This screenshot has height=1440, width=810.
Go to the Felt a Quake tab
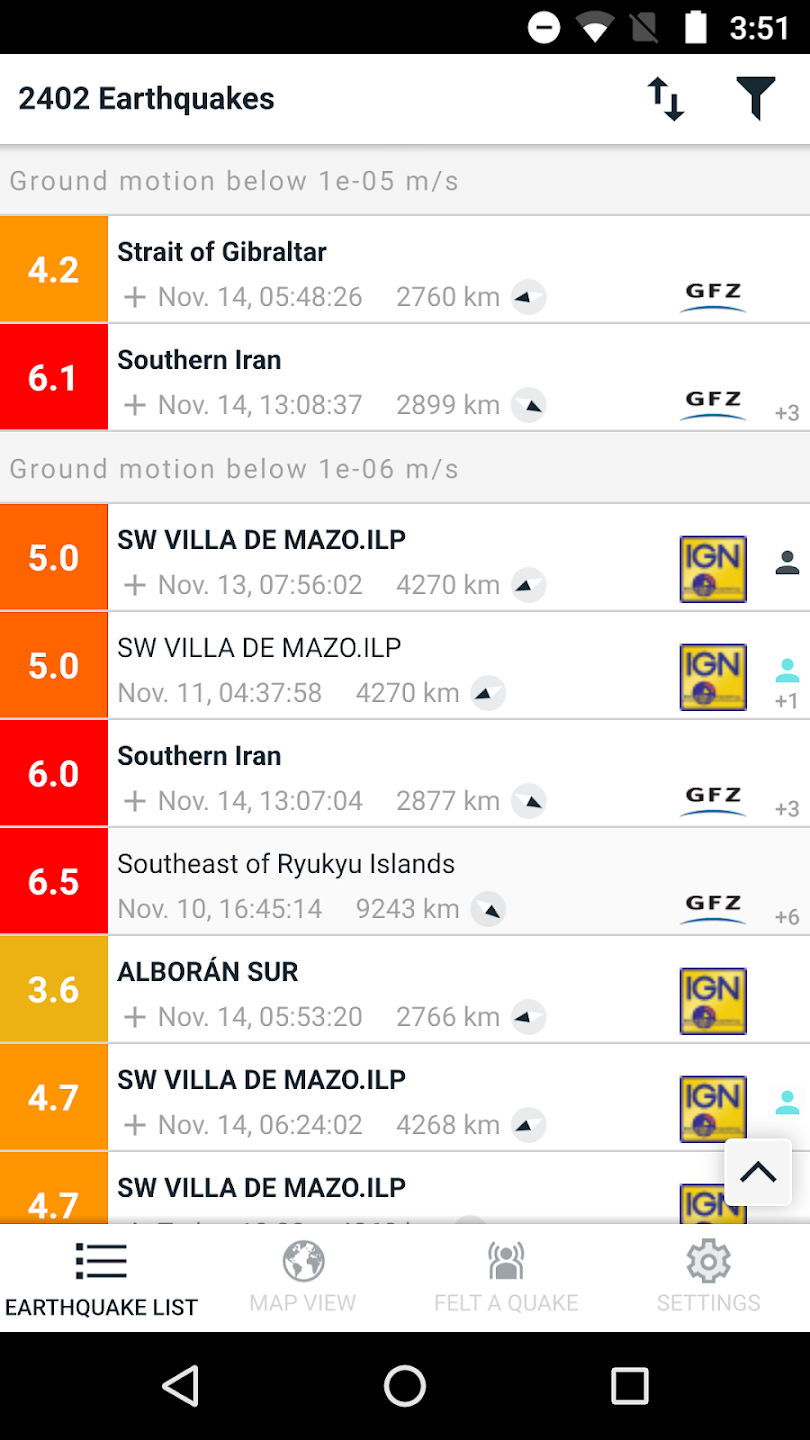[506, 1277]
